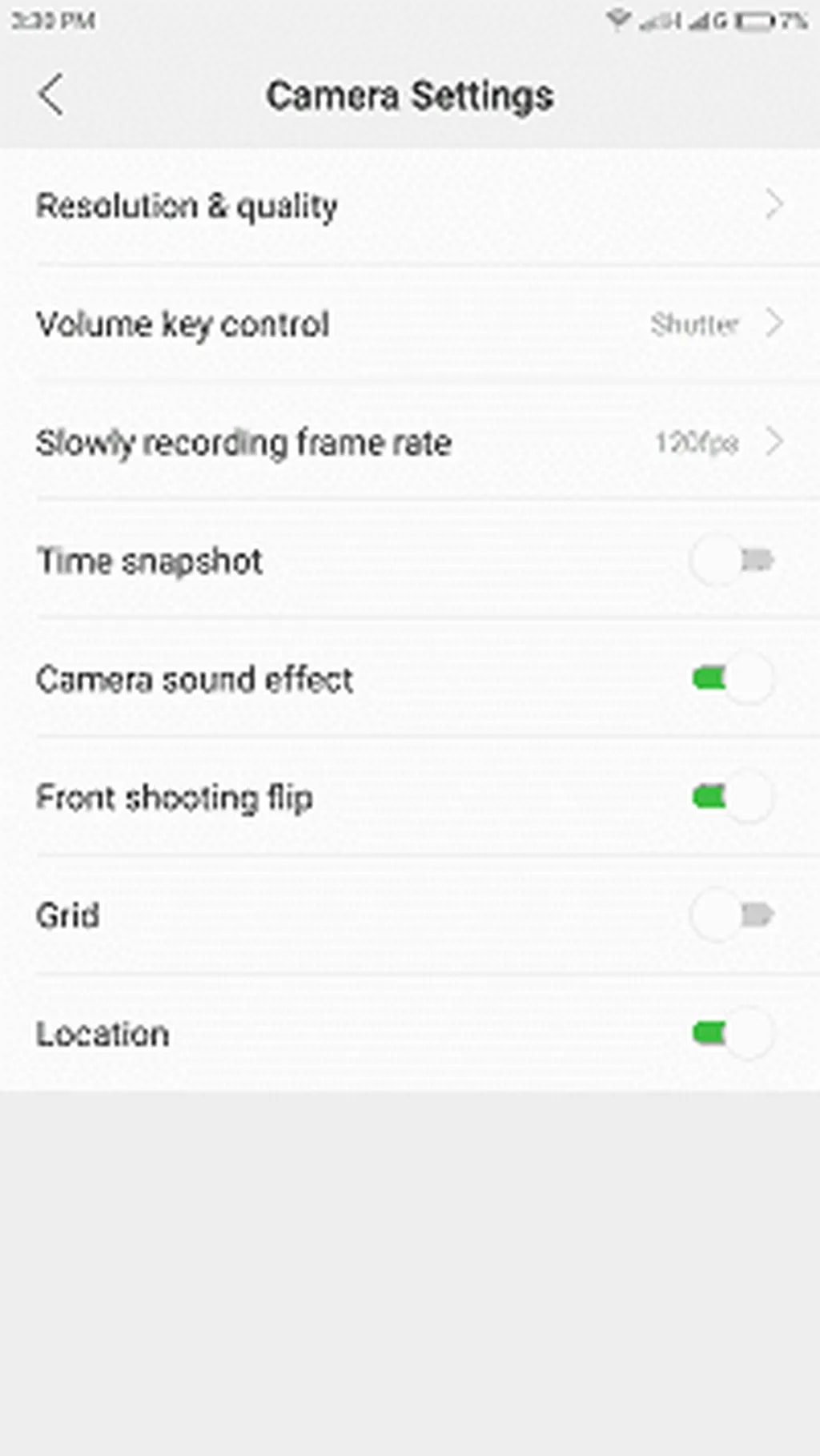The height and width of the screenshot is (1456, 820).
Task: Change slowly recording frame rate
Action: pyautogui.click(x=408, y=442)
